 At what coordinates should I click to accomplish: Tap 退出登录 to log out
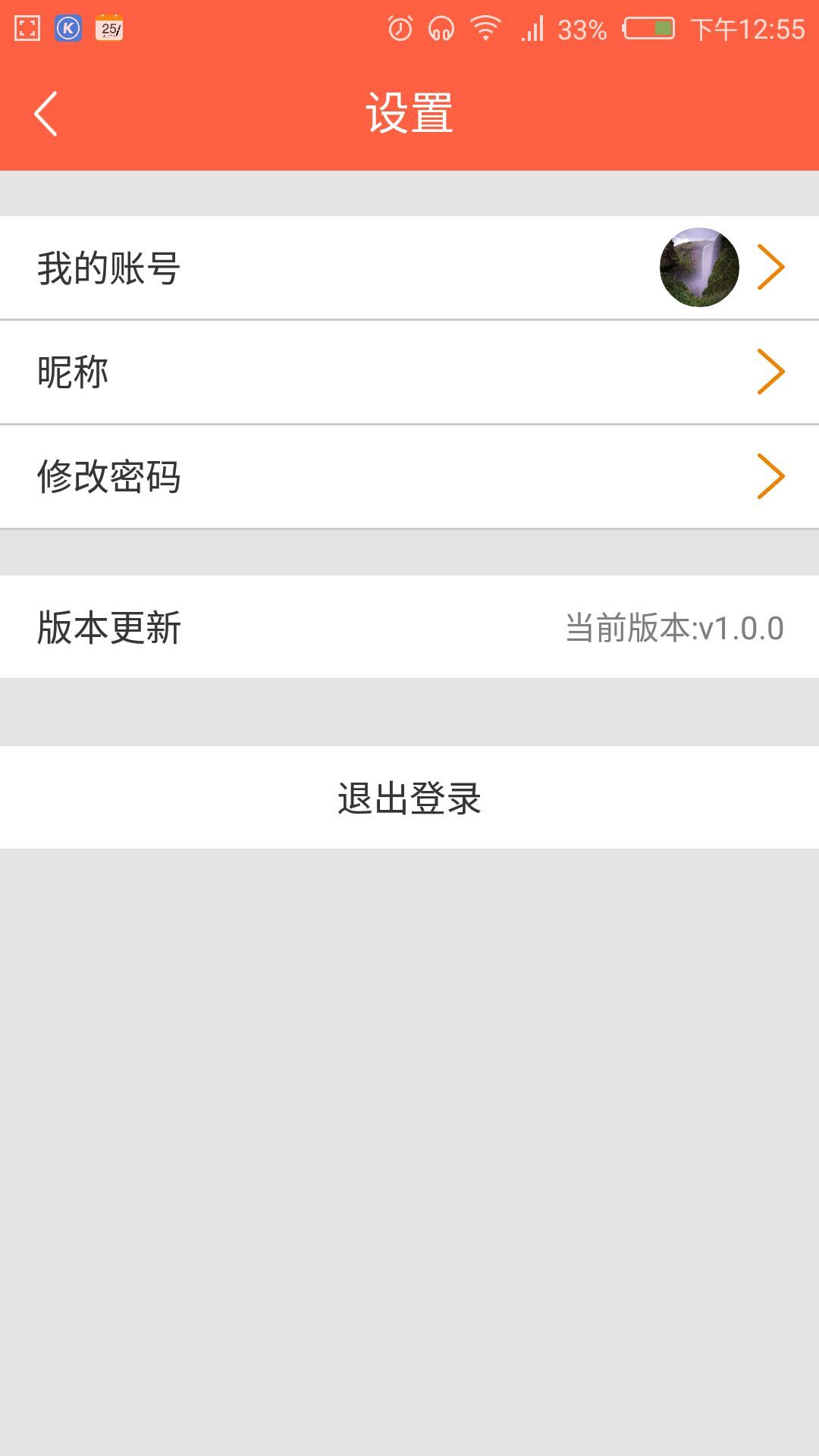[x=409, y=798]
